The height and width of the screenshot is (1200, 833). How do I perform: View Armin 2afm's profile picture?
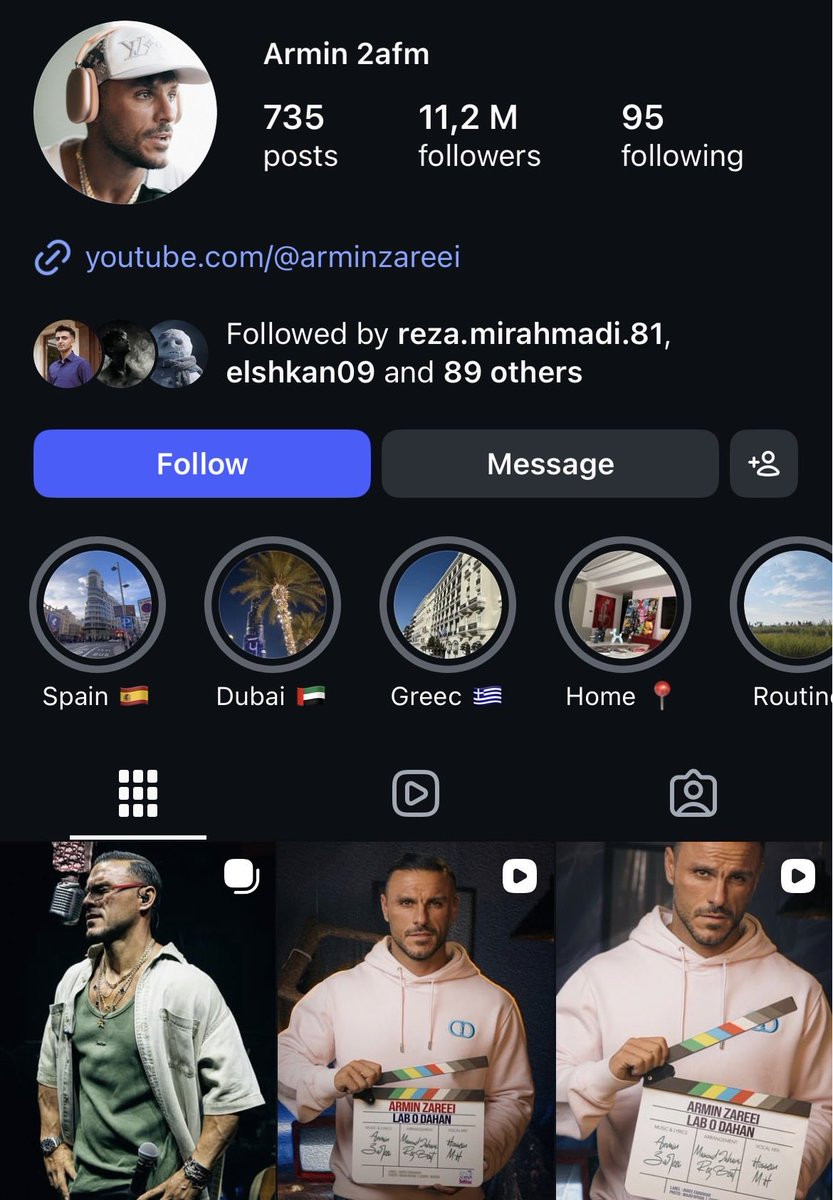tap(125, 112)
